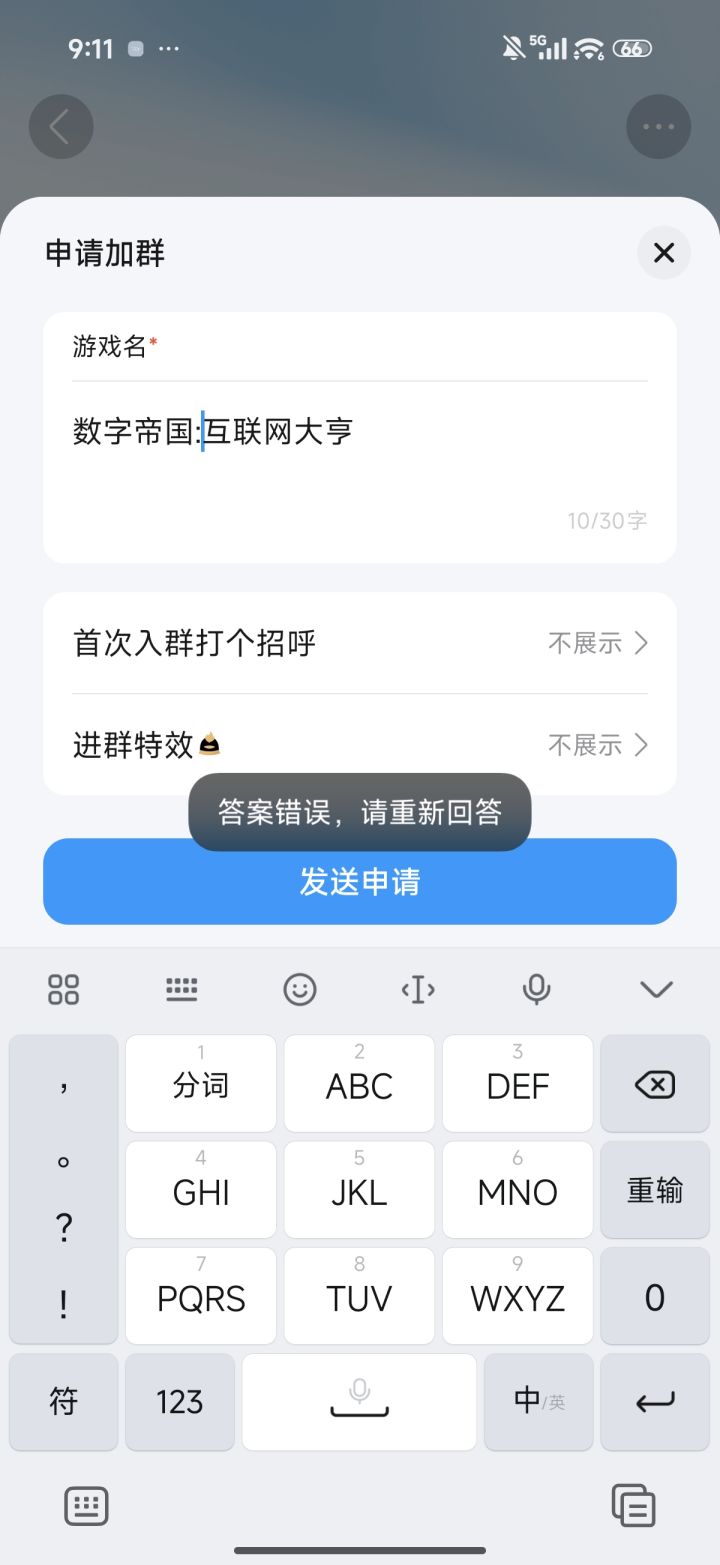
Task: Collapse the keyboard with the down chevron
Action: pos(655,989)
